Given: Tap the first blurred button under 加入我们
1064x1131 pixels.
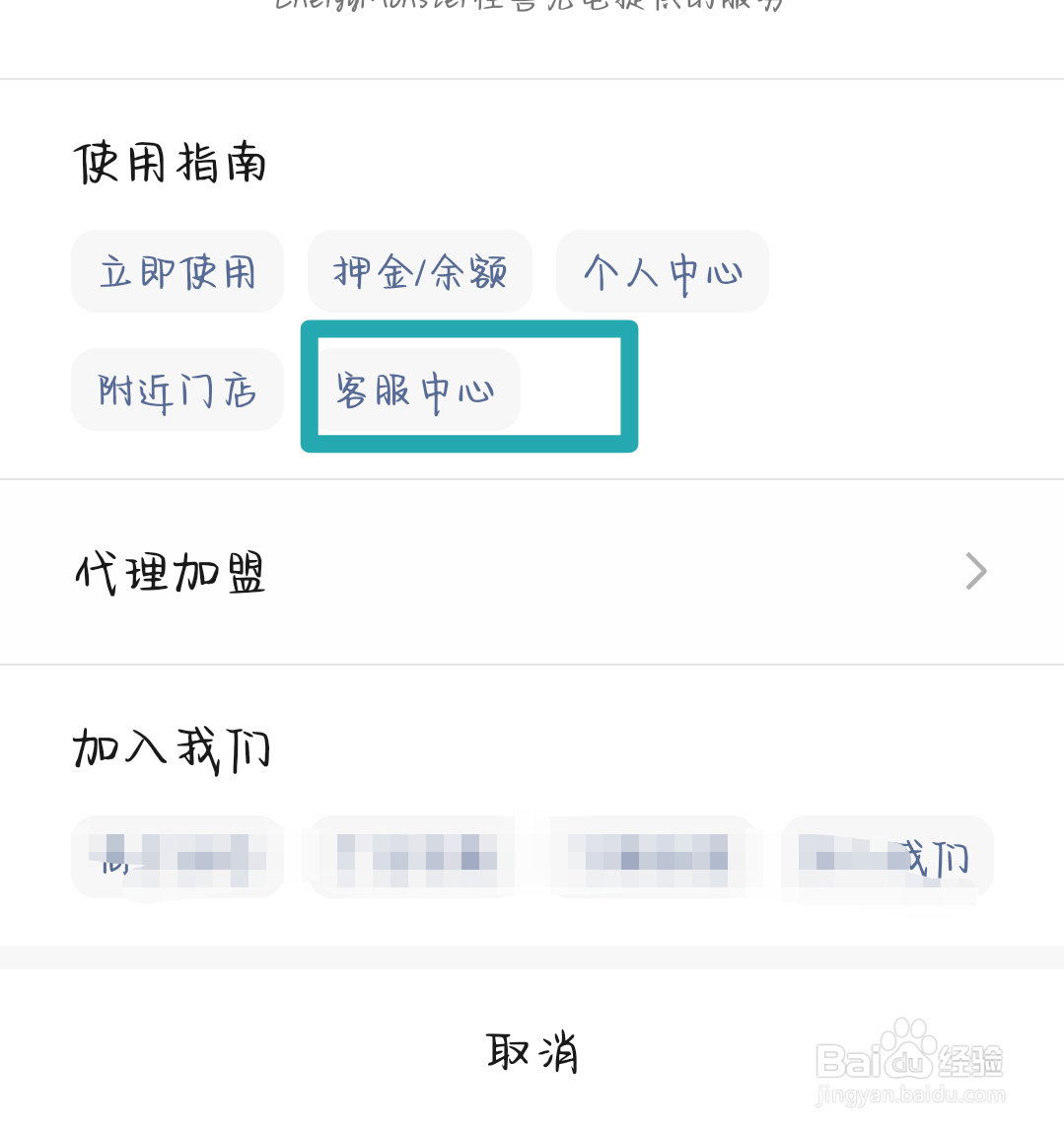Looking at the screenshot, I should click(x=177, y=857).
